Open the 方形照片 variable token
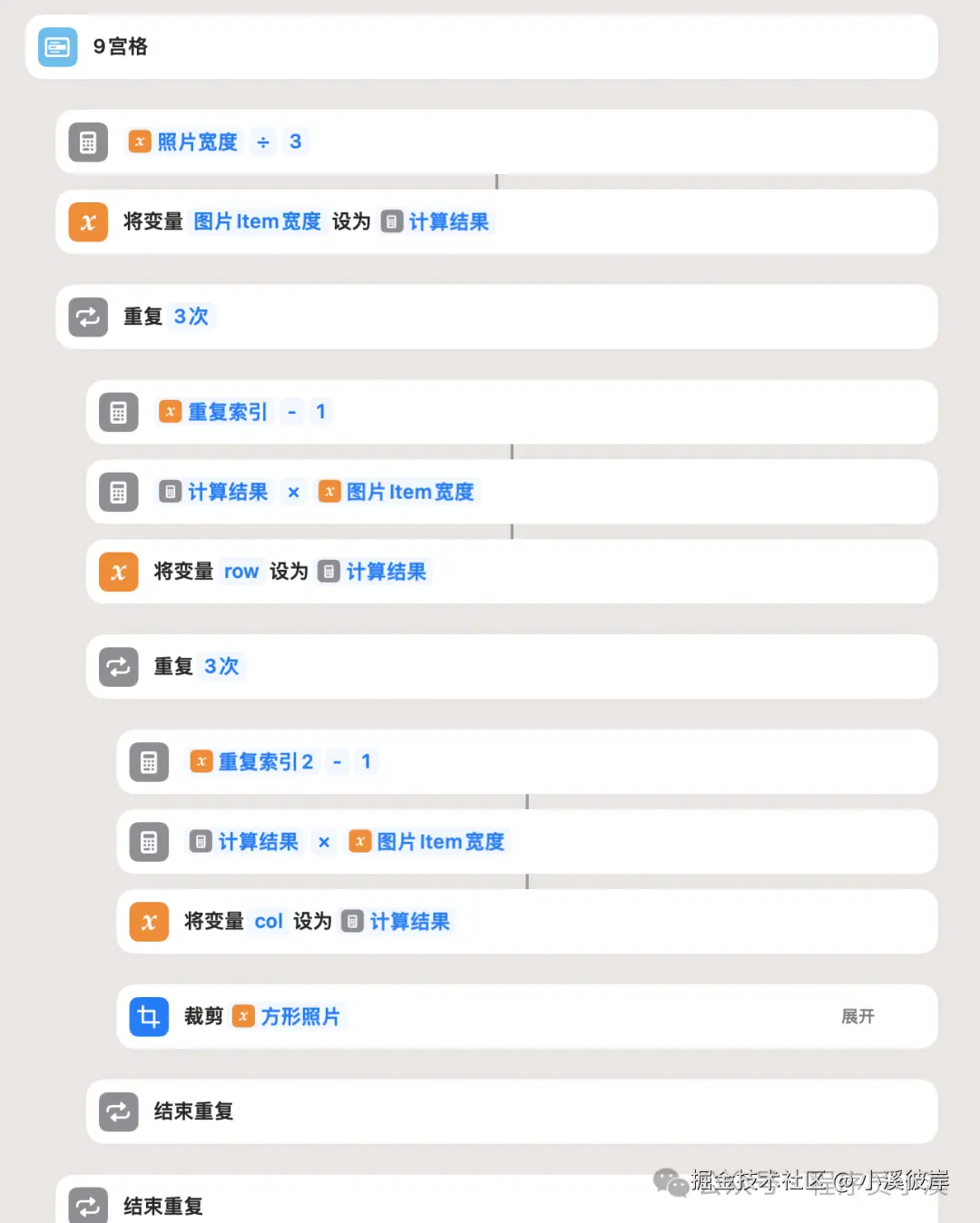This screenshot has height=1223, width=980. pos(289,1017)
